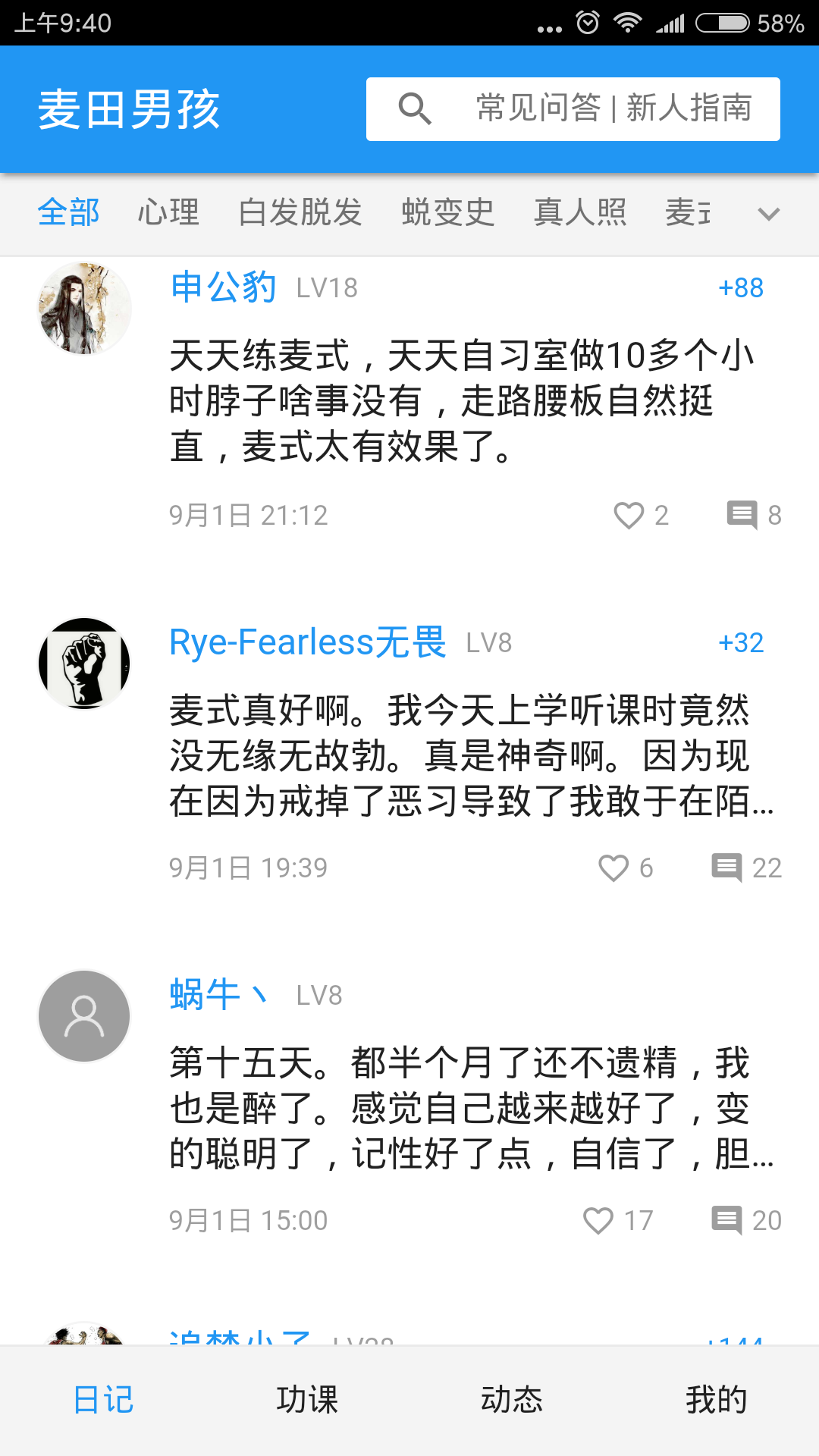Viewport: 819px width, 1456px height.
Task: Like Rye-Fearless无畏's post
Action: [613, 868]
